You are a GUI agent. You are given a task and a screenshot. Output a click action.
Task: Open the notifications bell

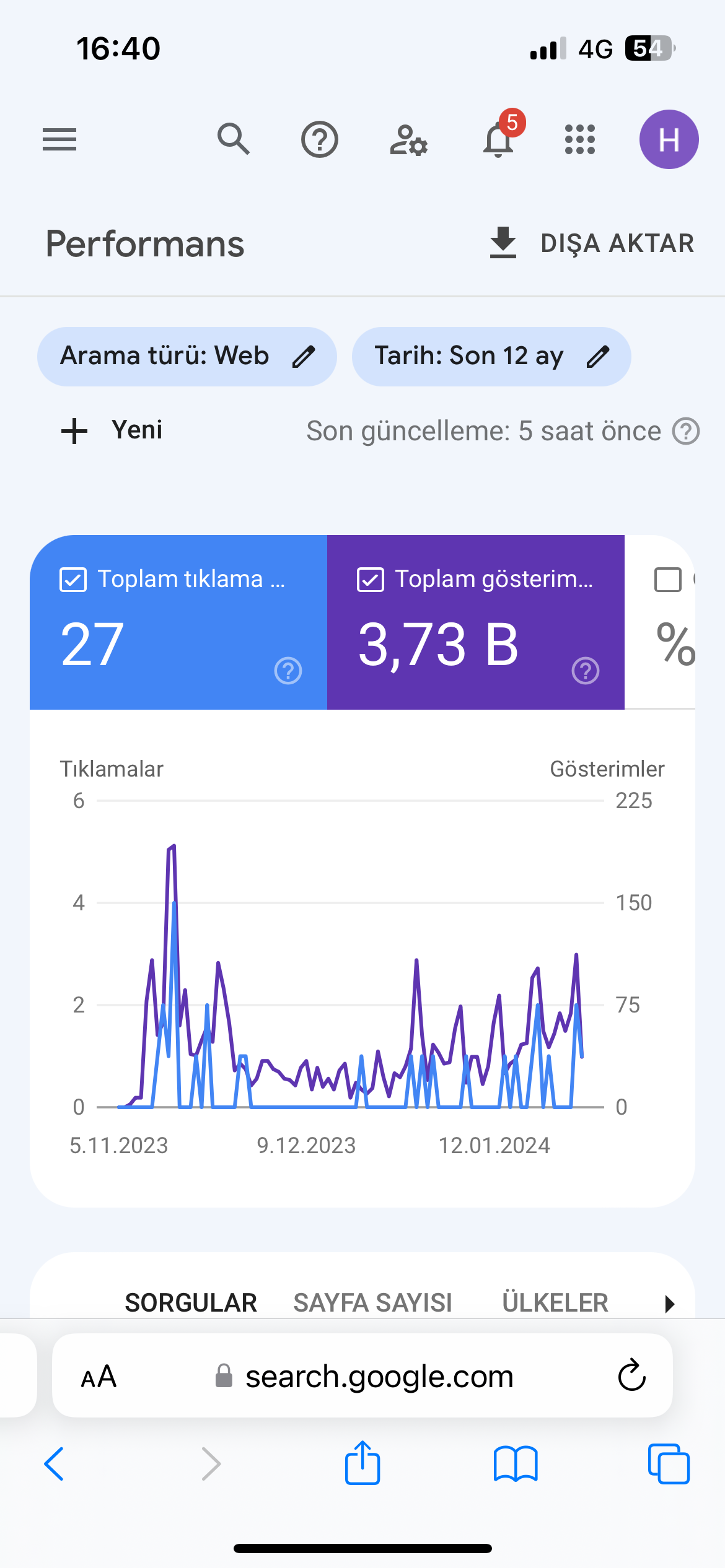(x=498, y=139)
